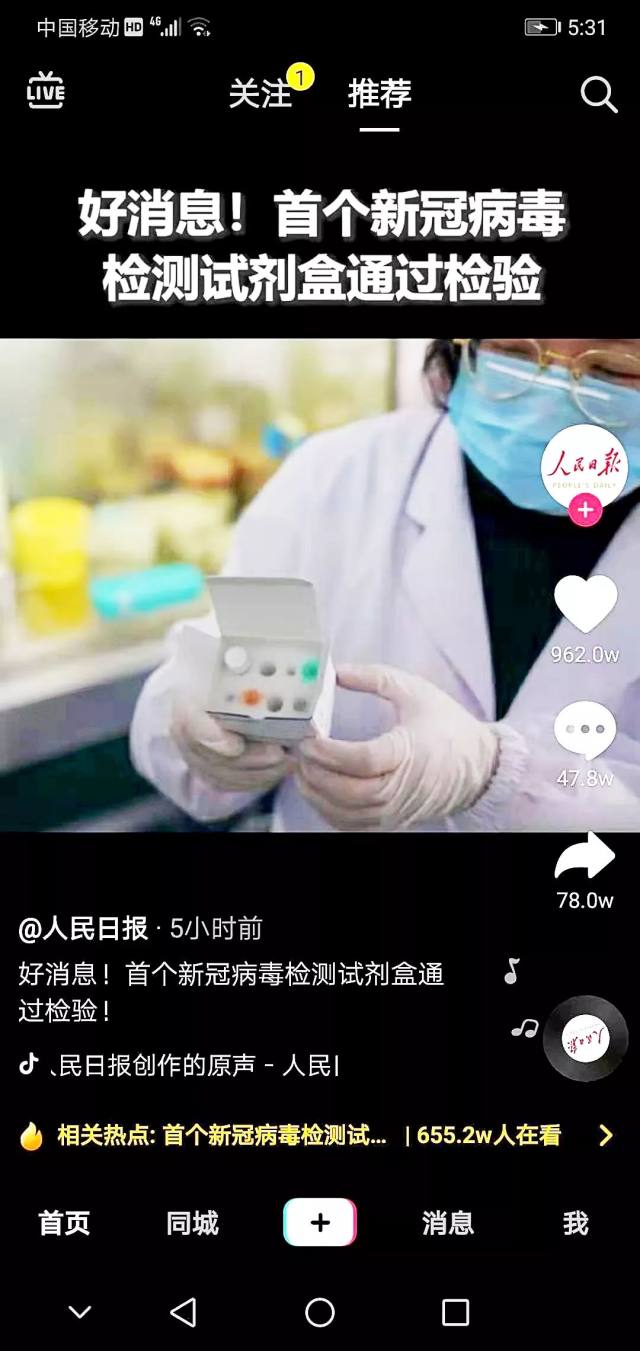Open the comments bubble
640x1351 pixels.
pos(585,730)
